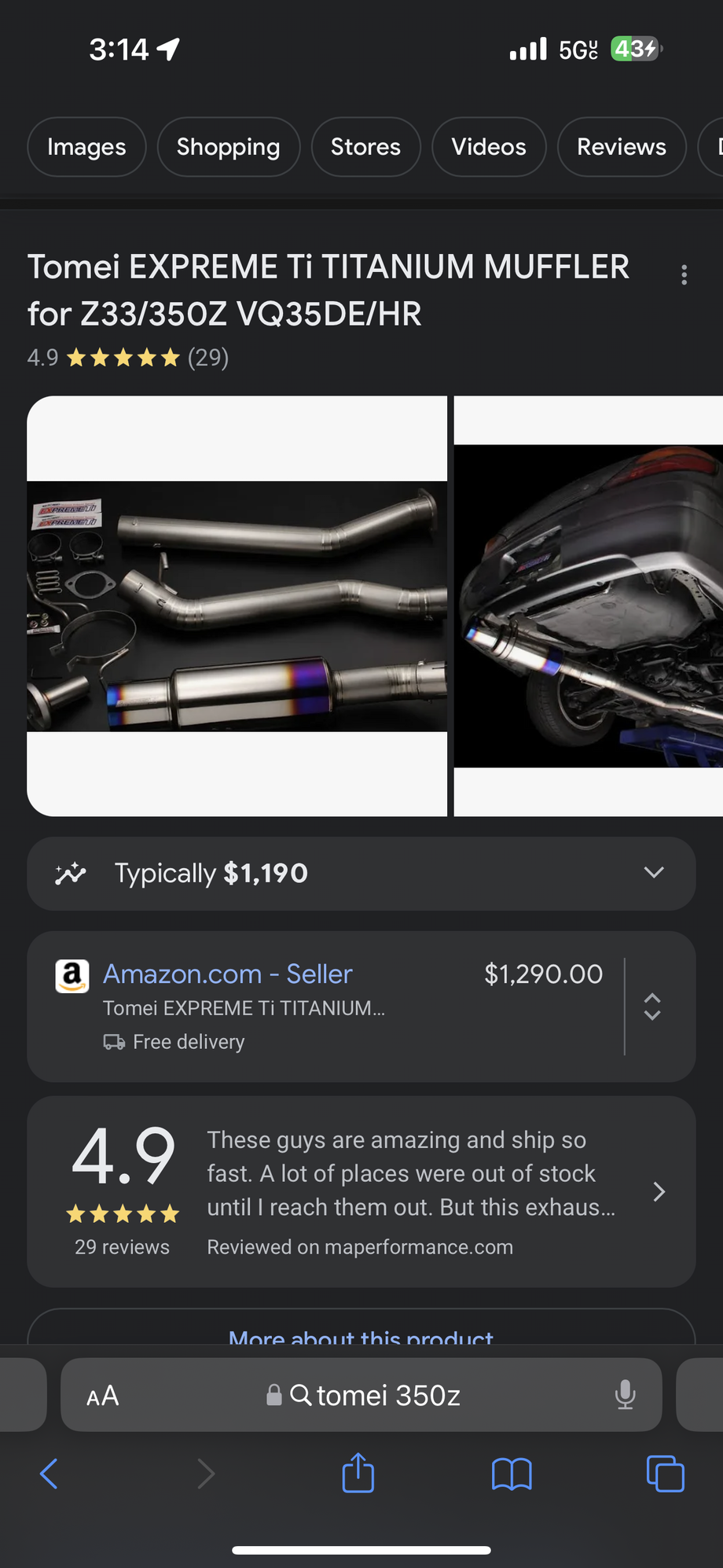The height and width of the screenshot is (1568, 723).
Task: Expand the Typically $1,190 price insight
Action: (x=361, y=874)
